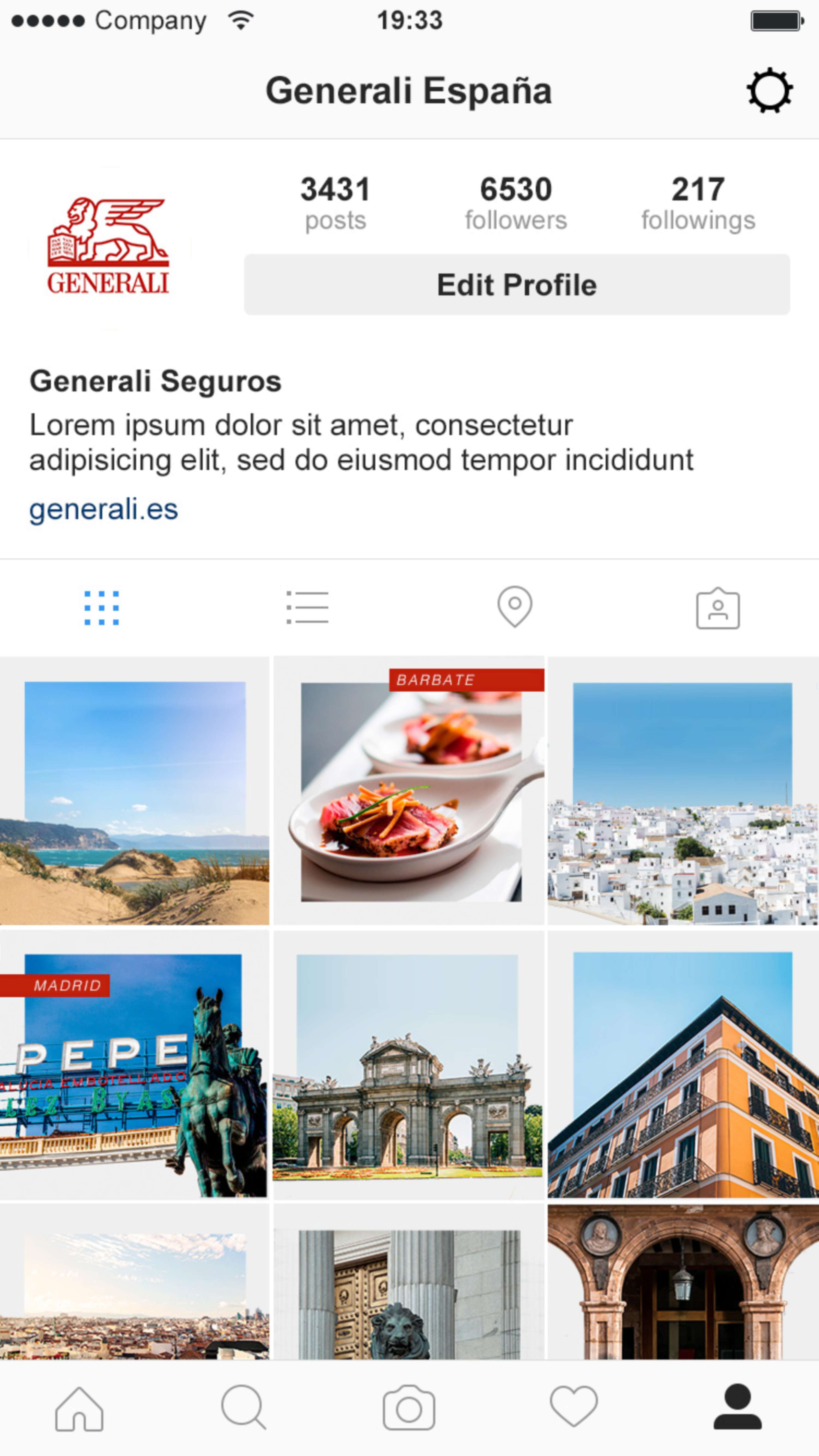View the 6530 followers list
This screenshot has width=819, height=1456.
[x=515, y=203]
